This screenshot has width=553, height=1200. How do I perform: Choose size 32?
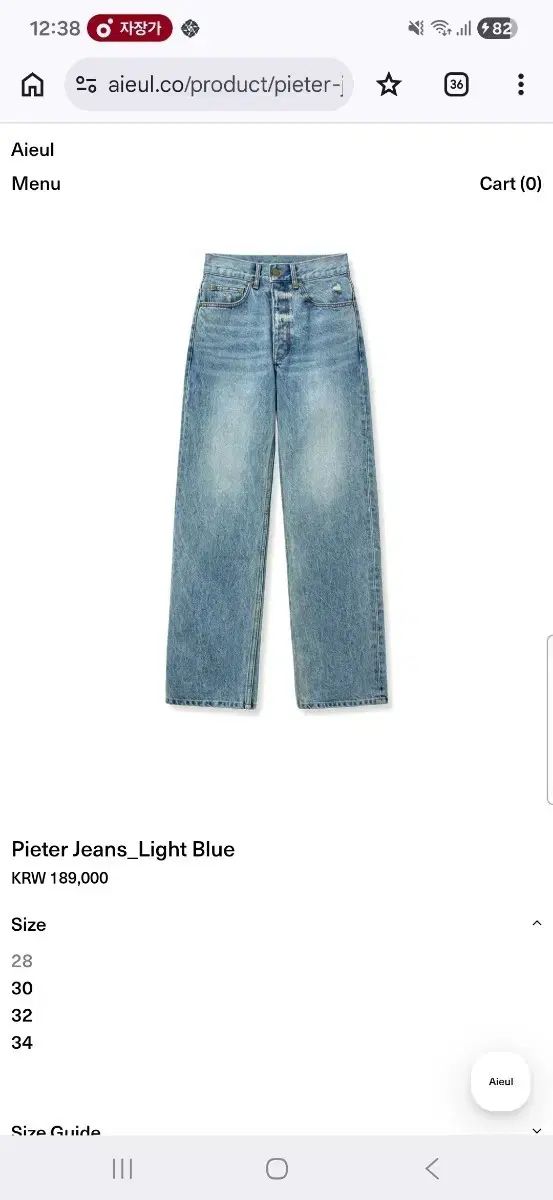coord(22,1015)
